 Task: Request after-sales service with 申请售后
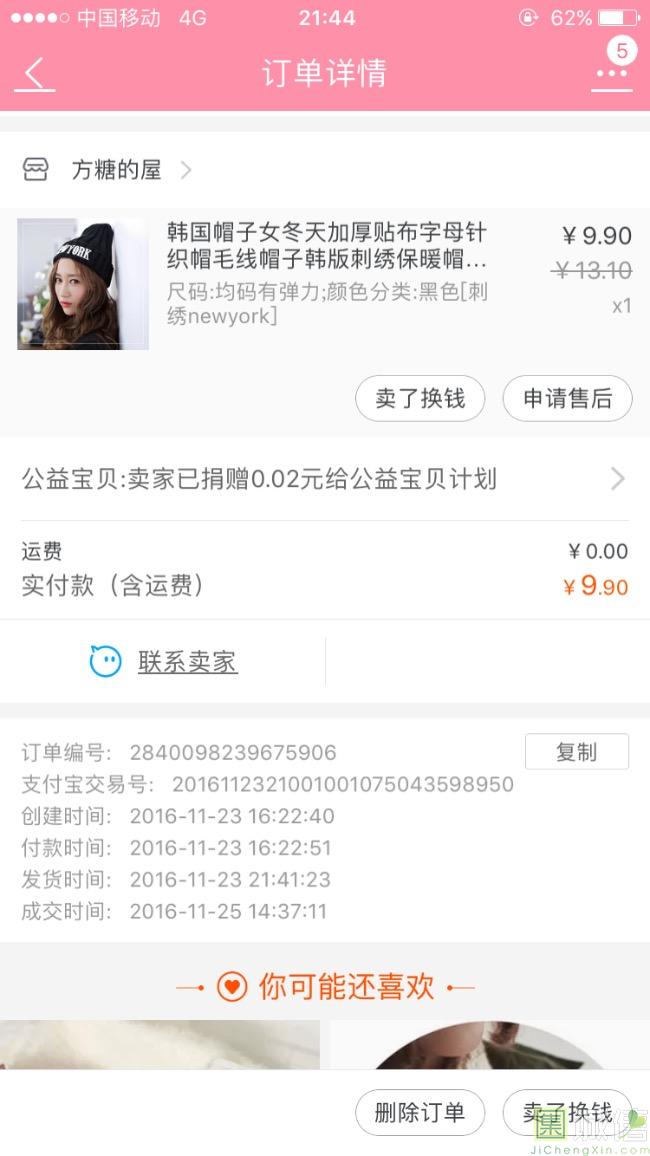(567, 398)
